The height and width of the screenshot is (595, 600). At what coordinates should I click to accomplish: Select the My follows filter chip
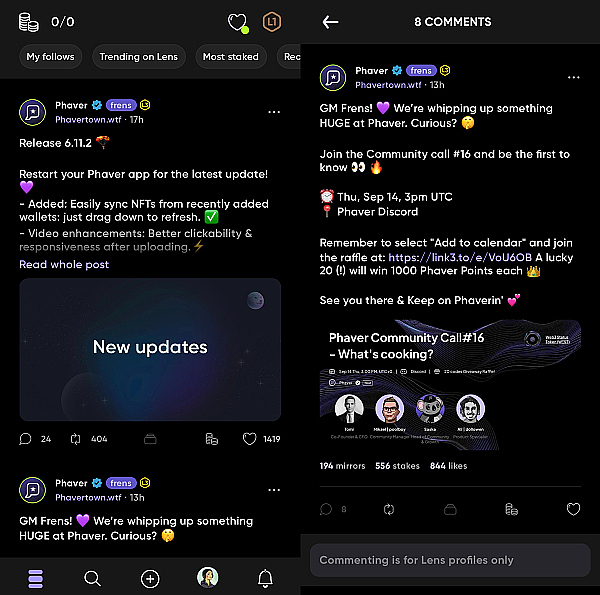click(x=50, y=57)
